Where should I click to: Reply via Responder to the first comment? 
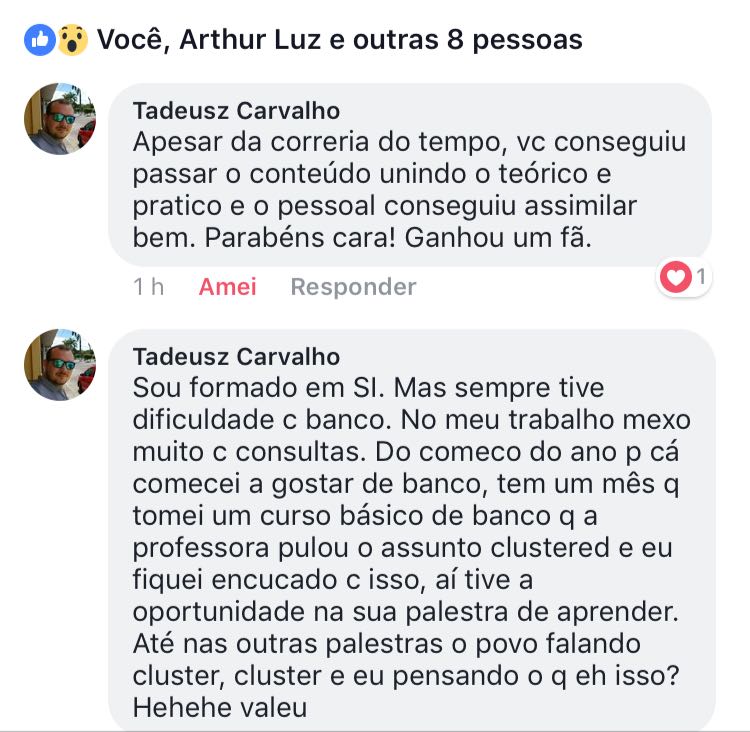coord(353,287)
